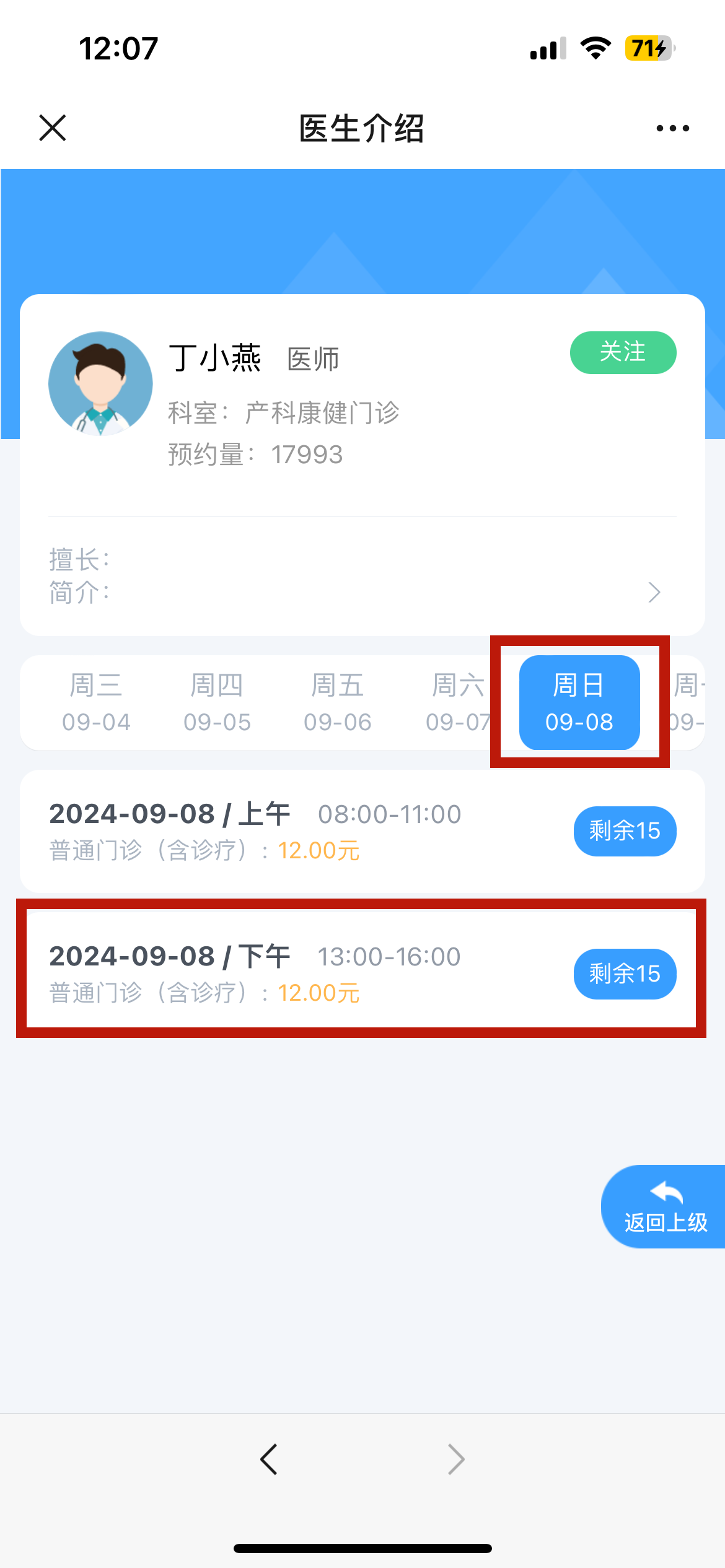This screenshot has height=1568, width=725.
Task: Book the afternoon 13:00-16:00 剩余15 button
Action: coord(624,973)
